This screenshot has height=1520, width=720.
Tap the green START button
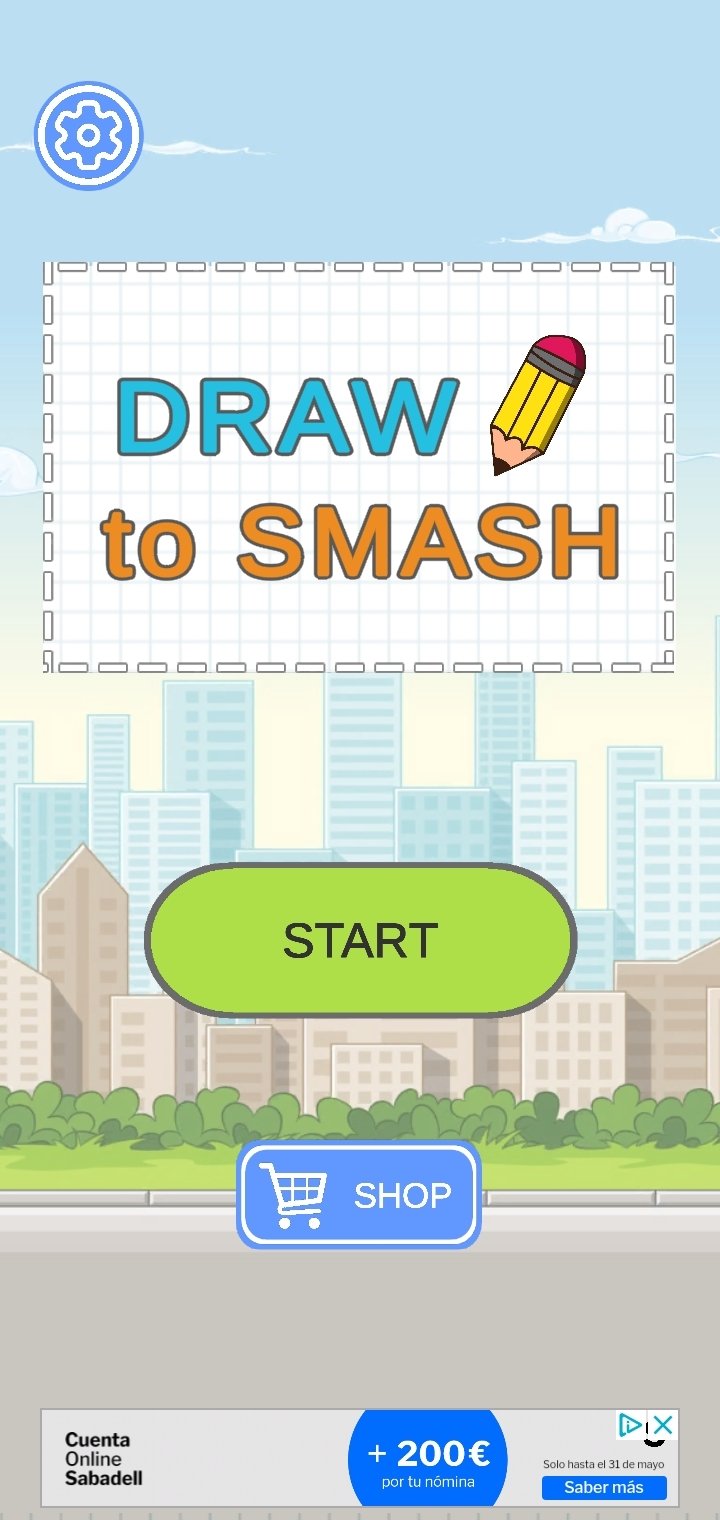[361, 940]
